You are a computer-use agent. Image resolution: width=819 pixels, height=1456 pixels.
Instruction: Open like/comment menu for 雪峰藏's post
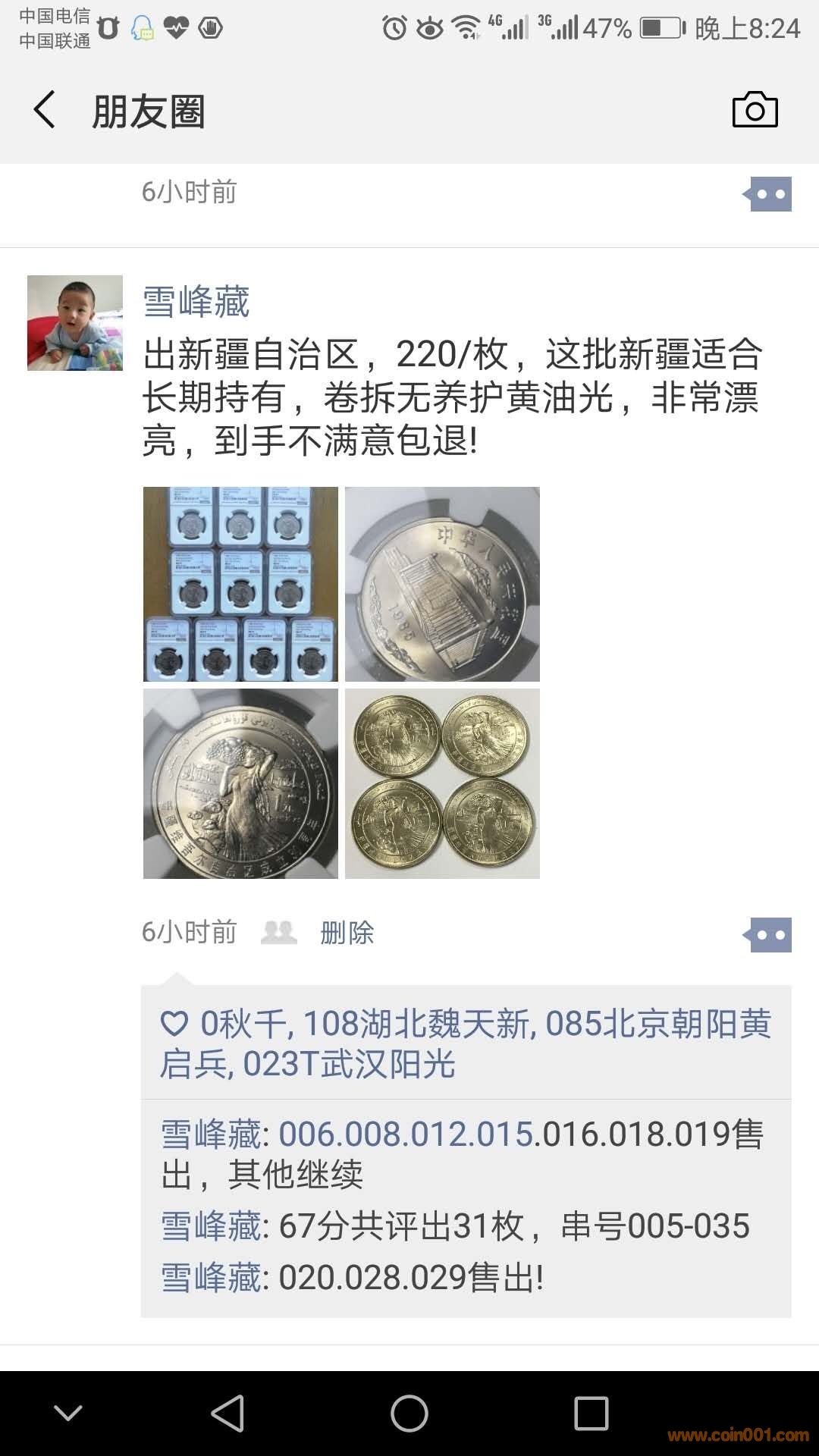[x=769, y=934]
